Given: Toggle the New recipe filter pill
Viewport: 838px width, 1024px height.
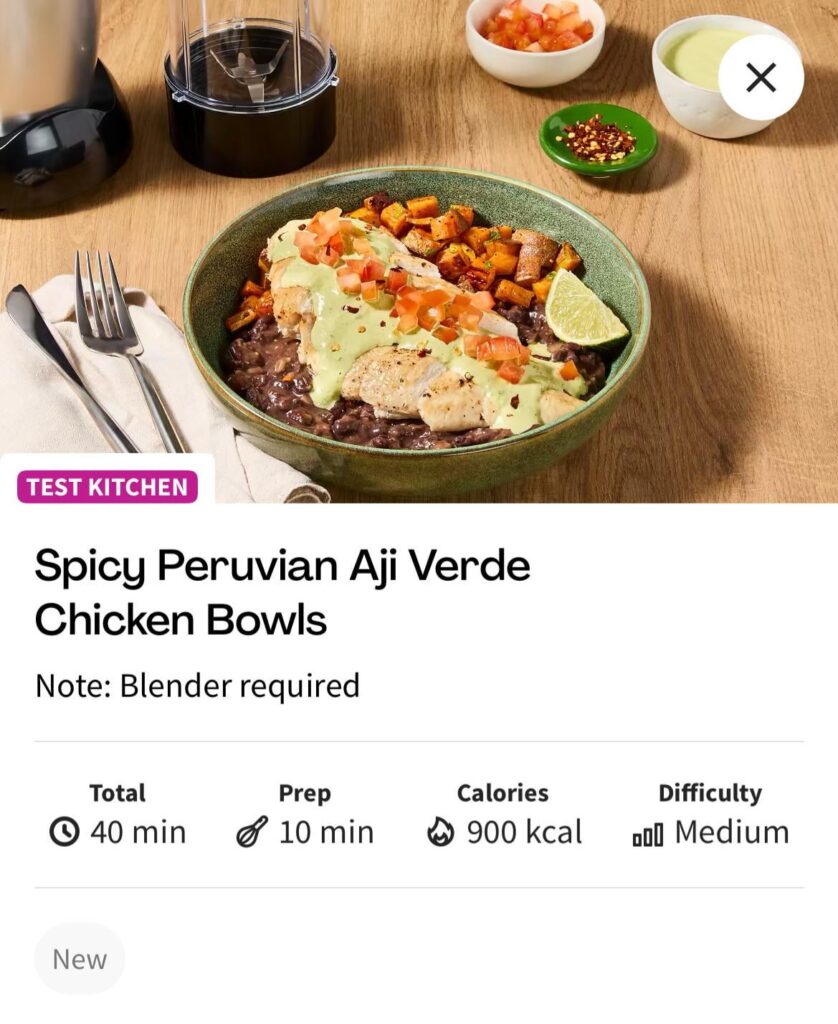Looking at the screenshot, I should pyautogui.click(x=79, y=957).
